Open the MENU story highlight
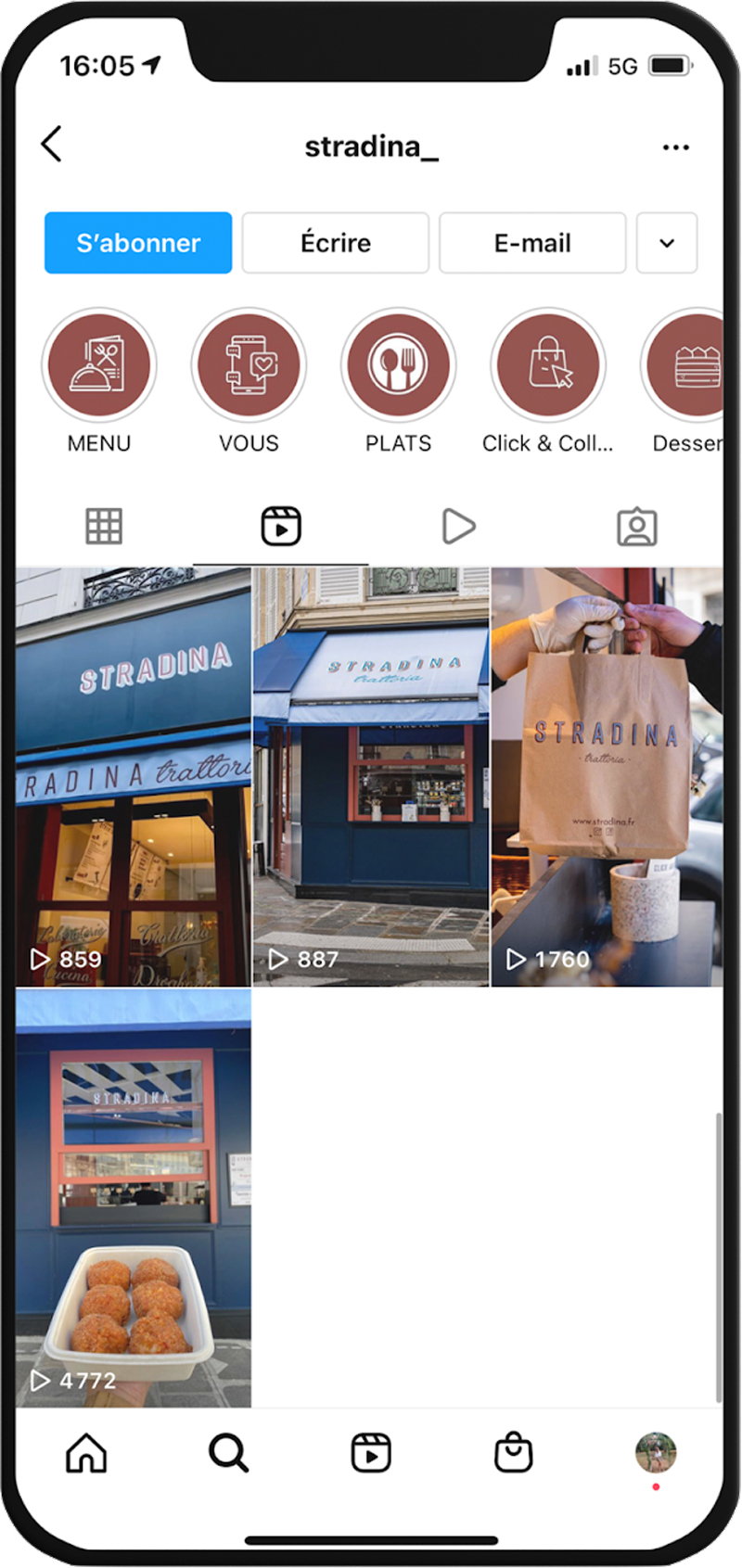This screenshot has width=742, height=1568. pyautogui.click(x=99, y=365)
